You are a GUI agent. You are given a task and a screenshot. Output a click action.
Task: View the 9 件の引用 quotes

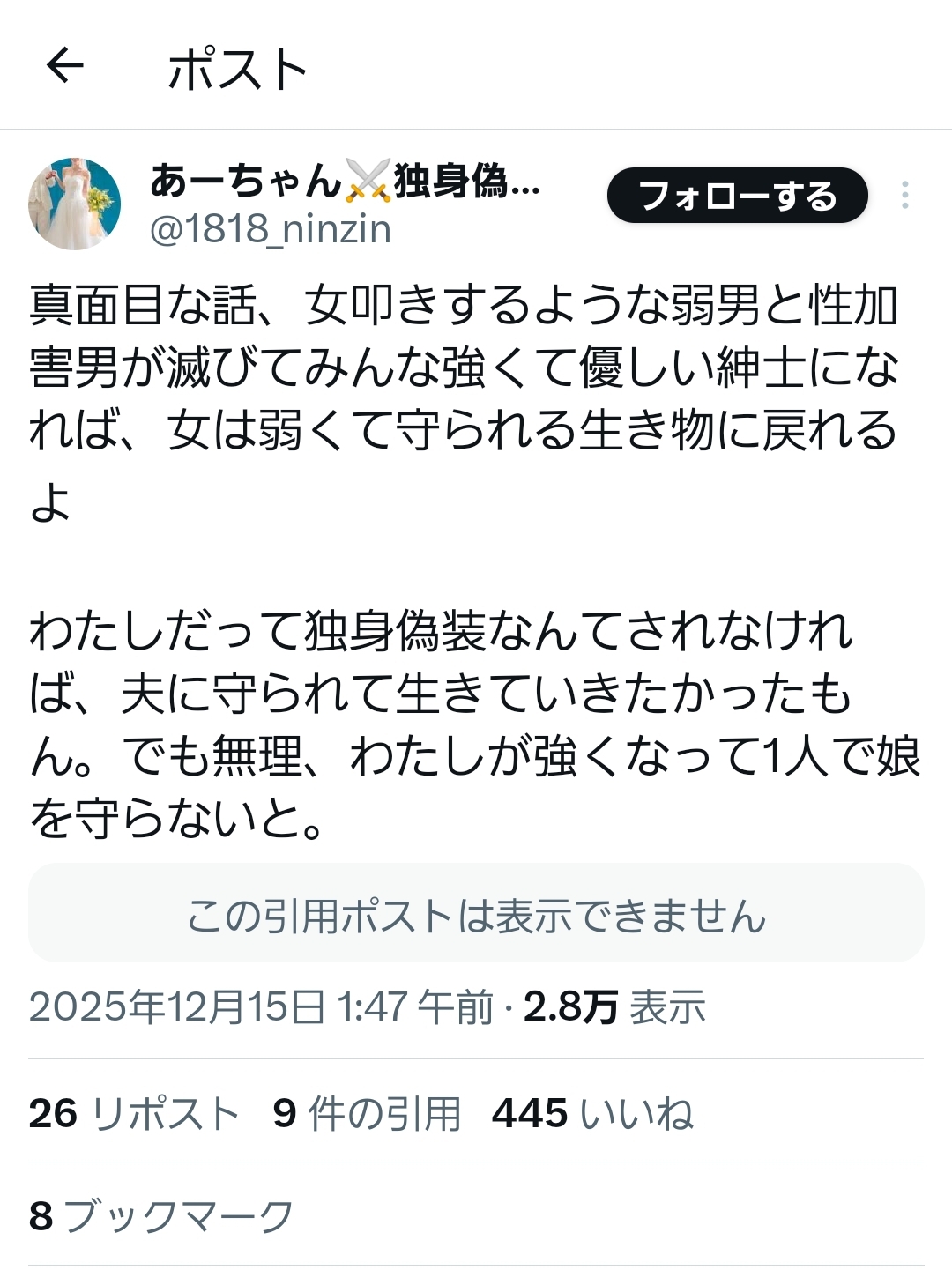(367, 1113)
